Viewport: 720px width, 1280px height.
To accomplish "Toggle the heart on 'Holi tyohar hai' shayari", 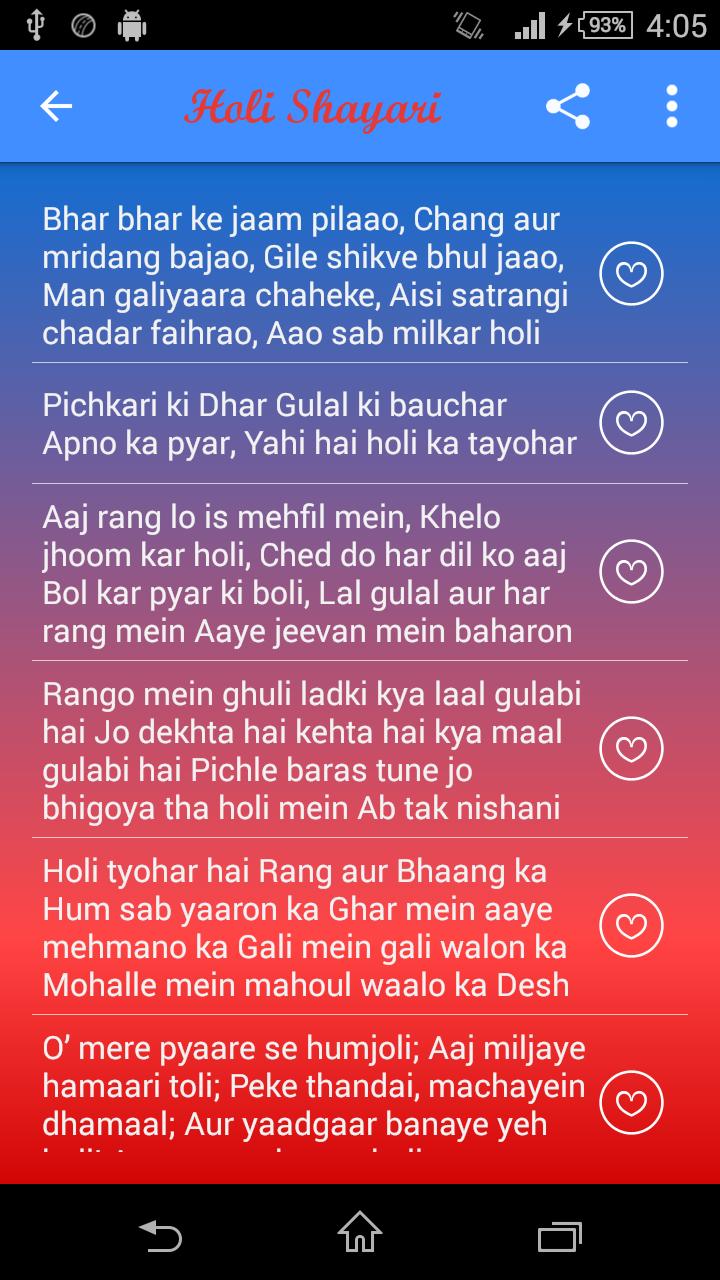I will click(631, 927).
